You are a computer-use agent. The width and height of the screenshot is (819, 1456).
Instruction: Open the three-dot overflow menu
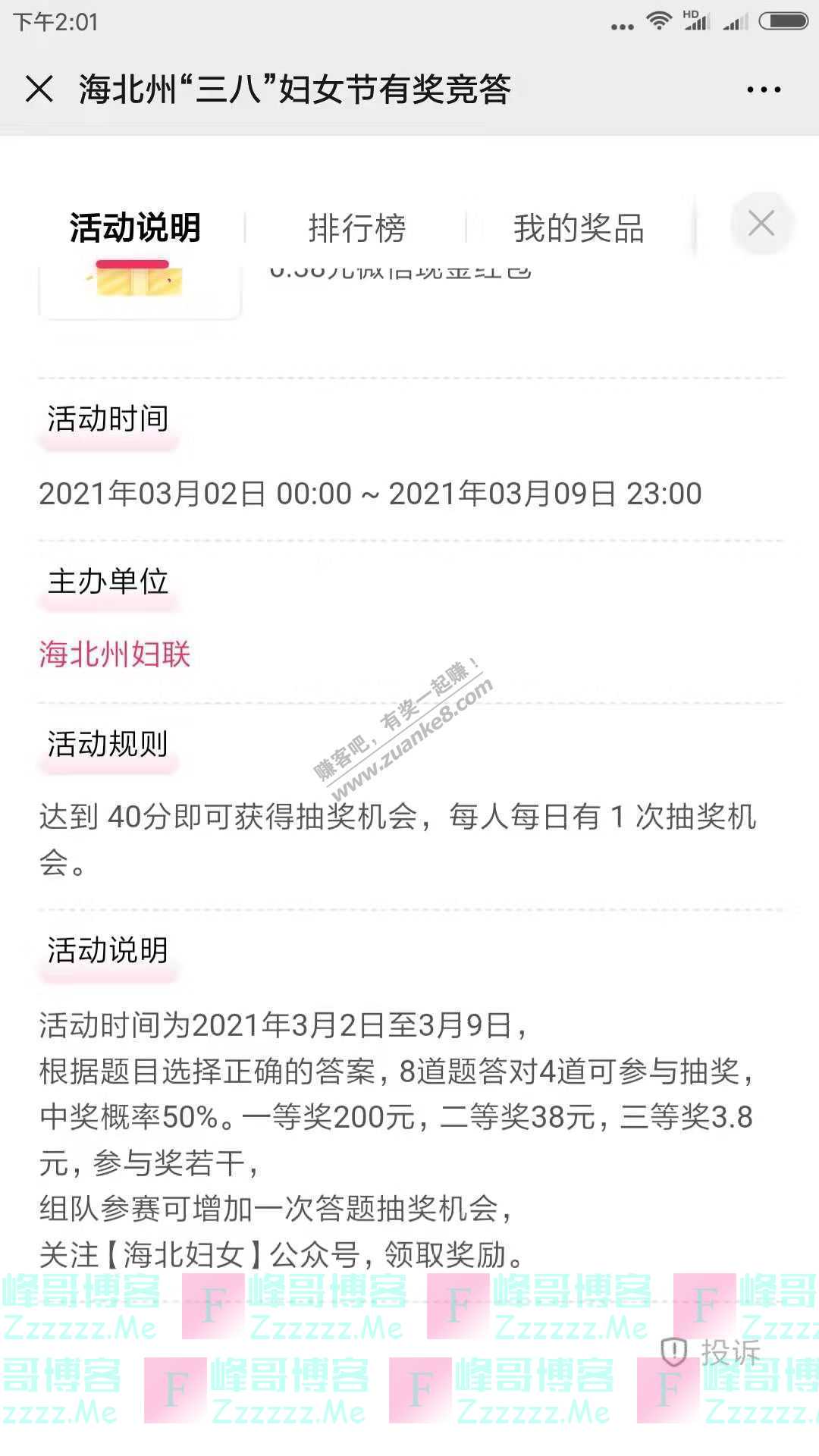tap(763, 89)
